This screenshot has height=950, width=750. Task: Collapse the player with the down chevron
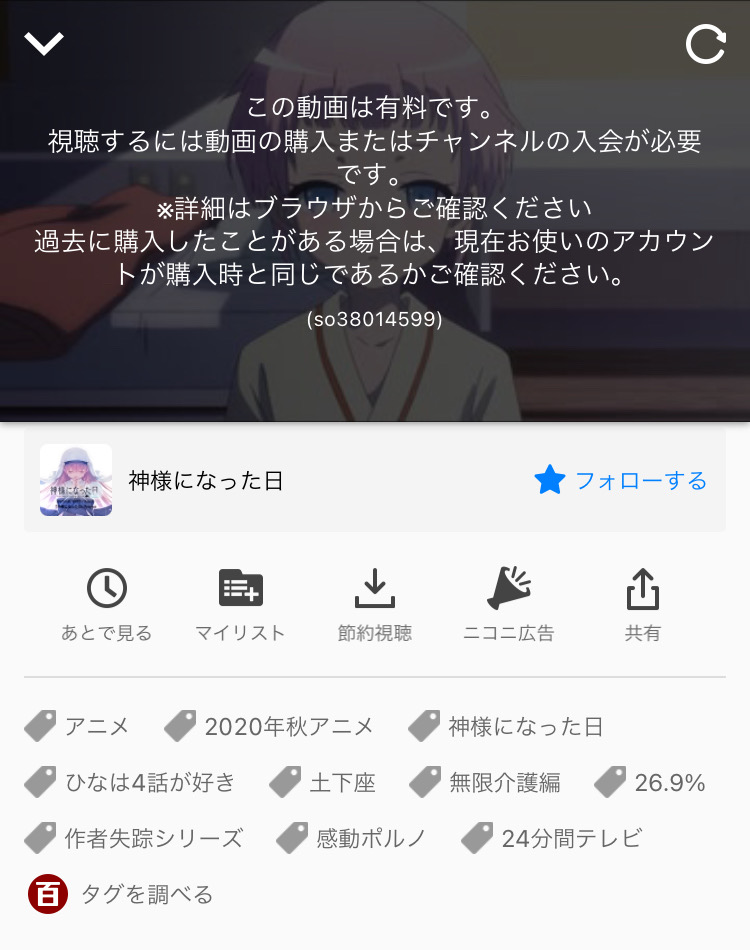tap(44, 43)
